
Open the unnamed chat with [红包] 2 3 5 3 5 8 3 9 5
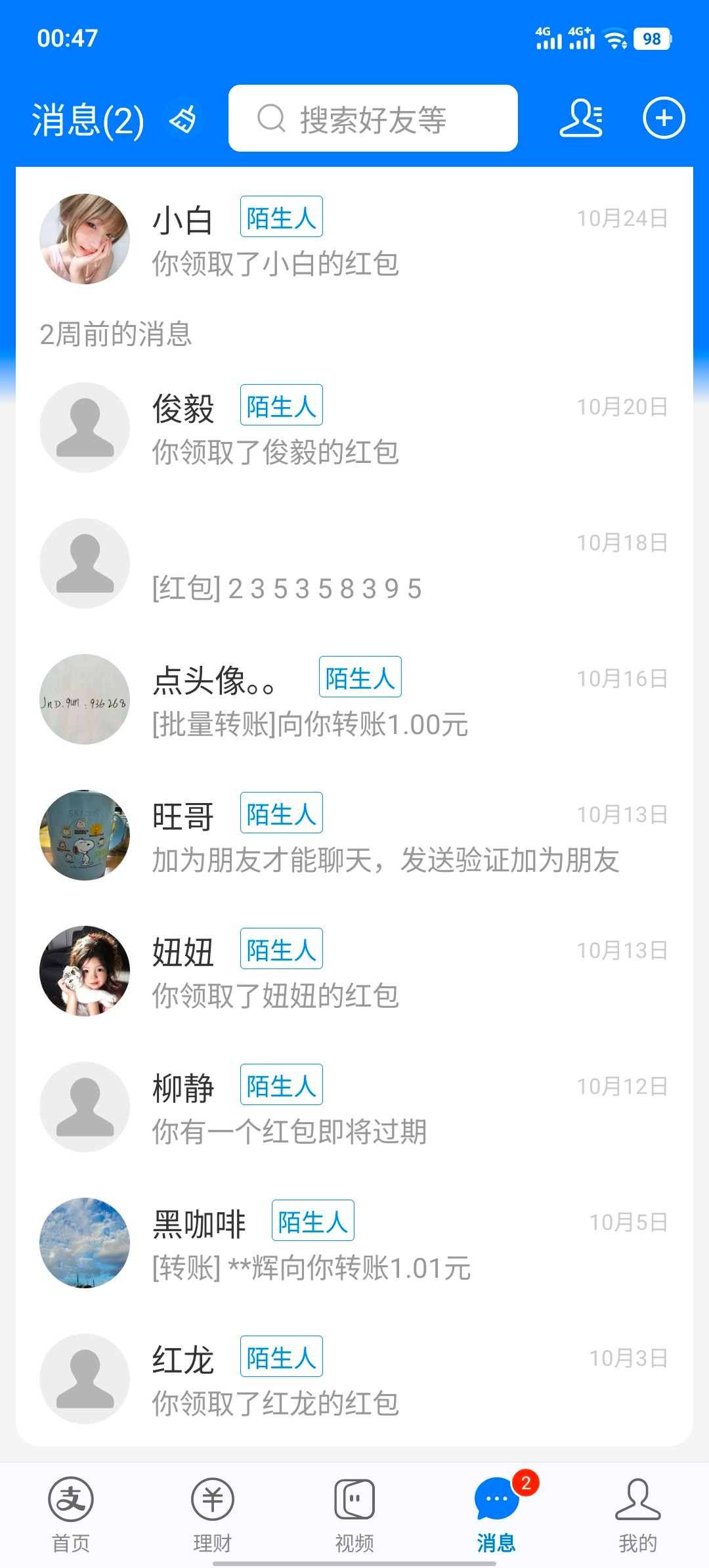354,564
